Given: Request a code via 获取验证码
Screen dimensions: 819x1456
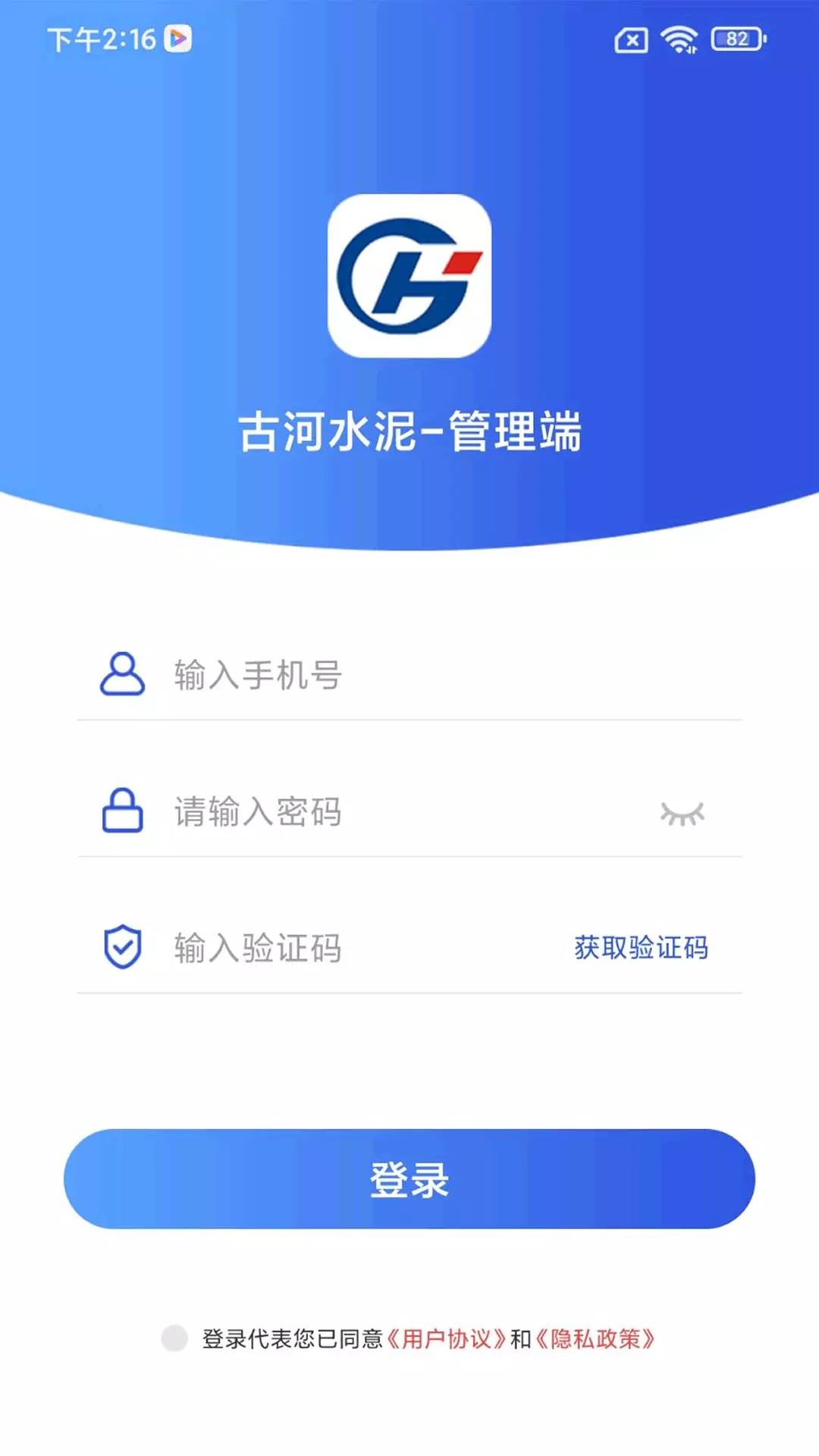Looking at the screenshot, I should click(642, 947).
